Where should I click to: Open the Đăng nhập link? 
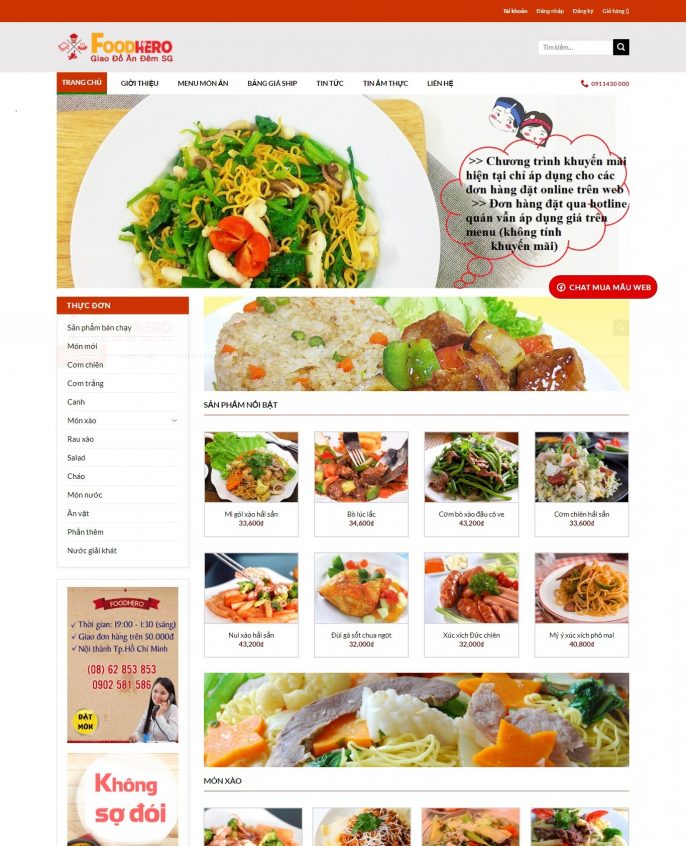[x=550, y=11]
